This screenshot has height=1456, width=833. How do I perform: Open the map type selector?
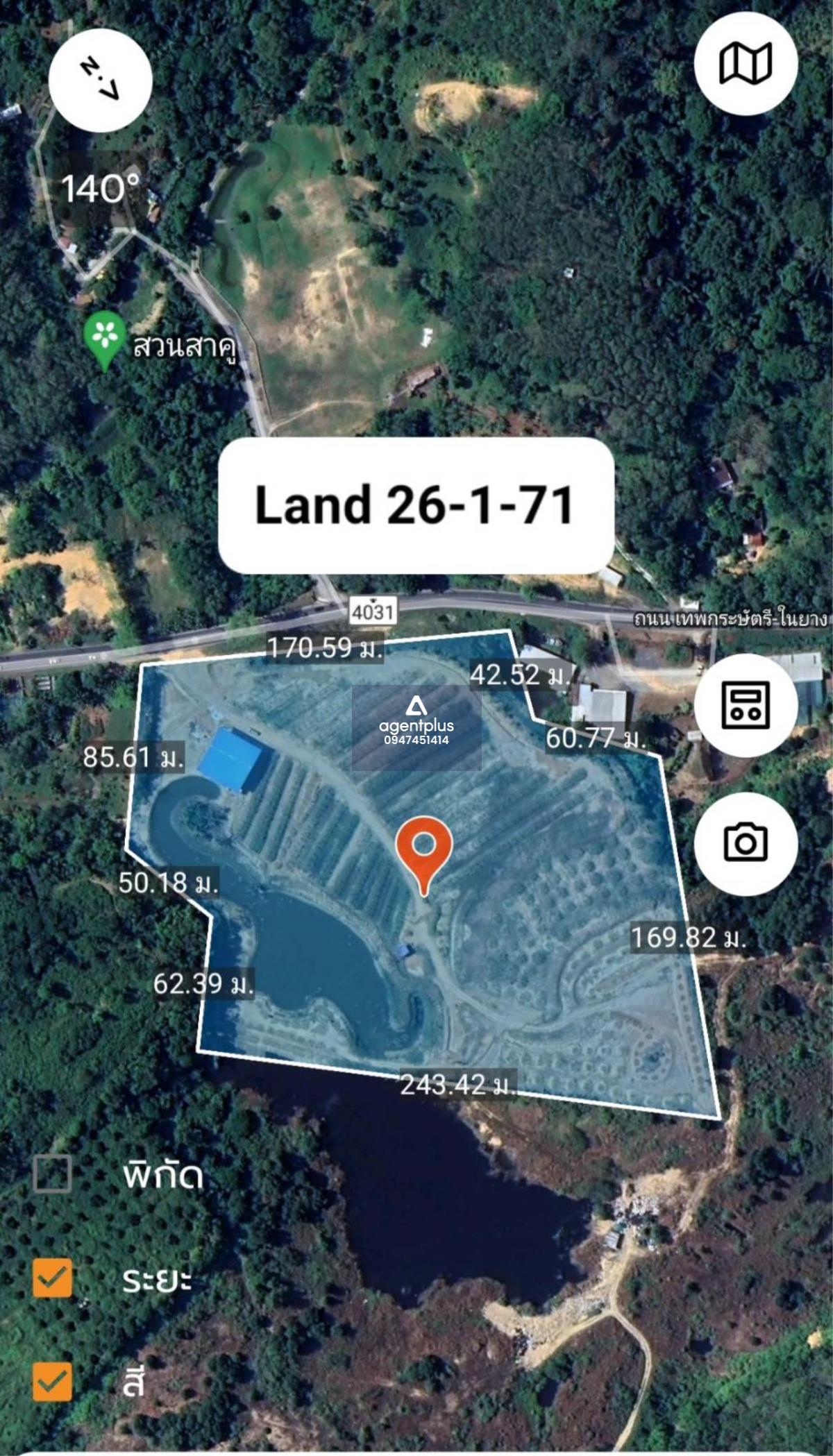click(746, 63)
